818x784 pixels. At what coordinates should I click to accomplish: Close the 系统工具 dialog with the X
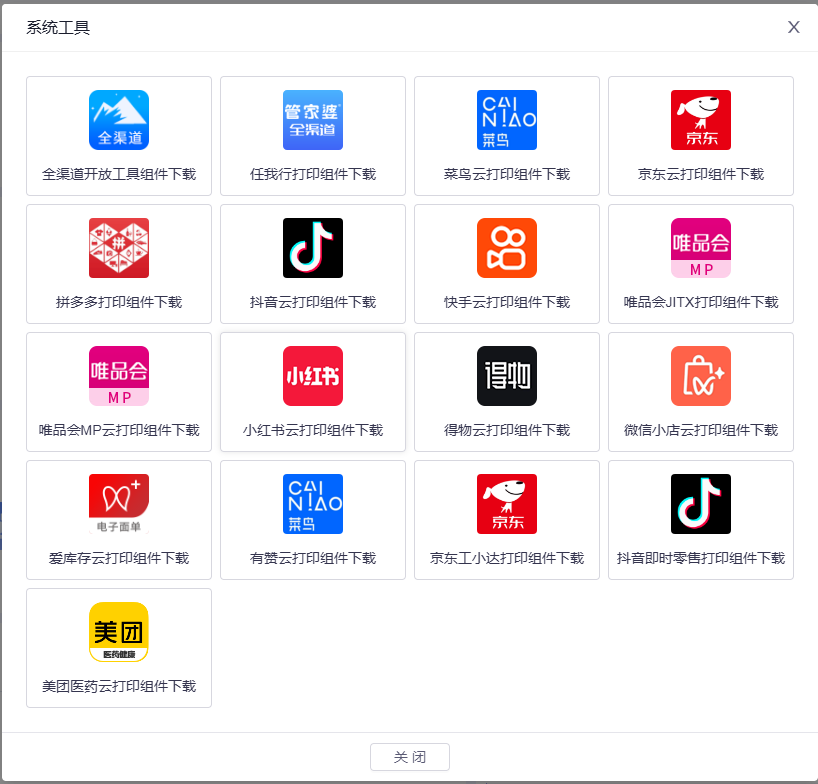793,27
